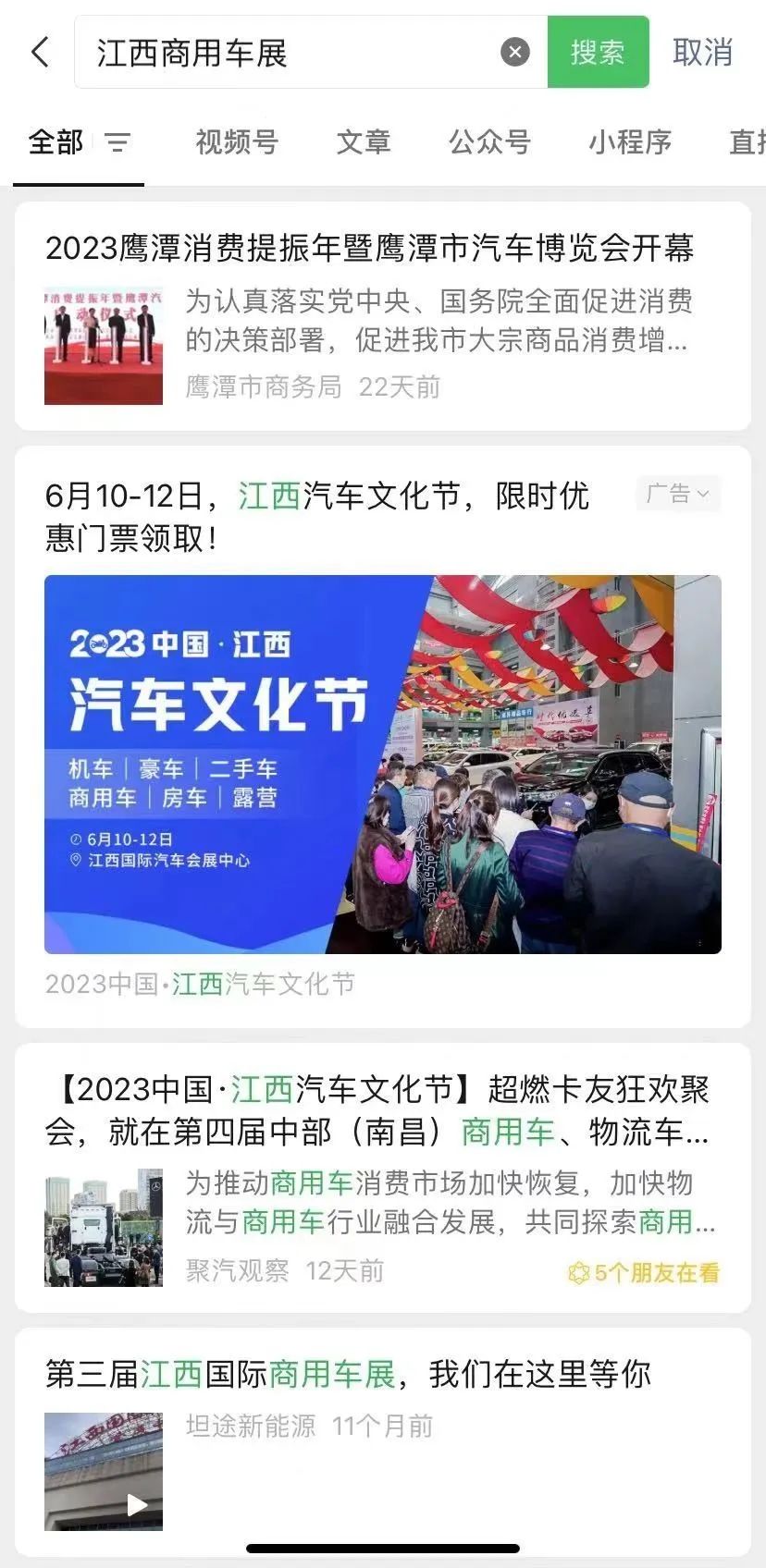The height and width of the screenshot is (1568, 766).
Task: Switch to the 文章 tab
Action: [363, 142]
